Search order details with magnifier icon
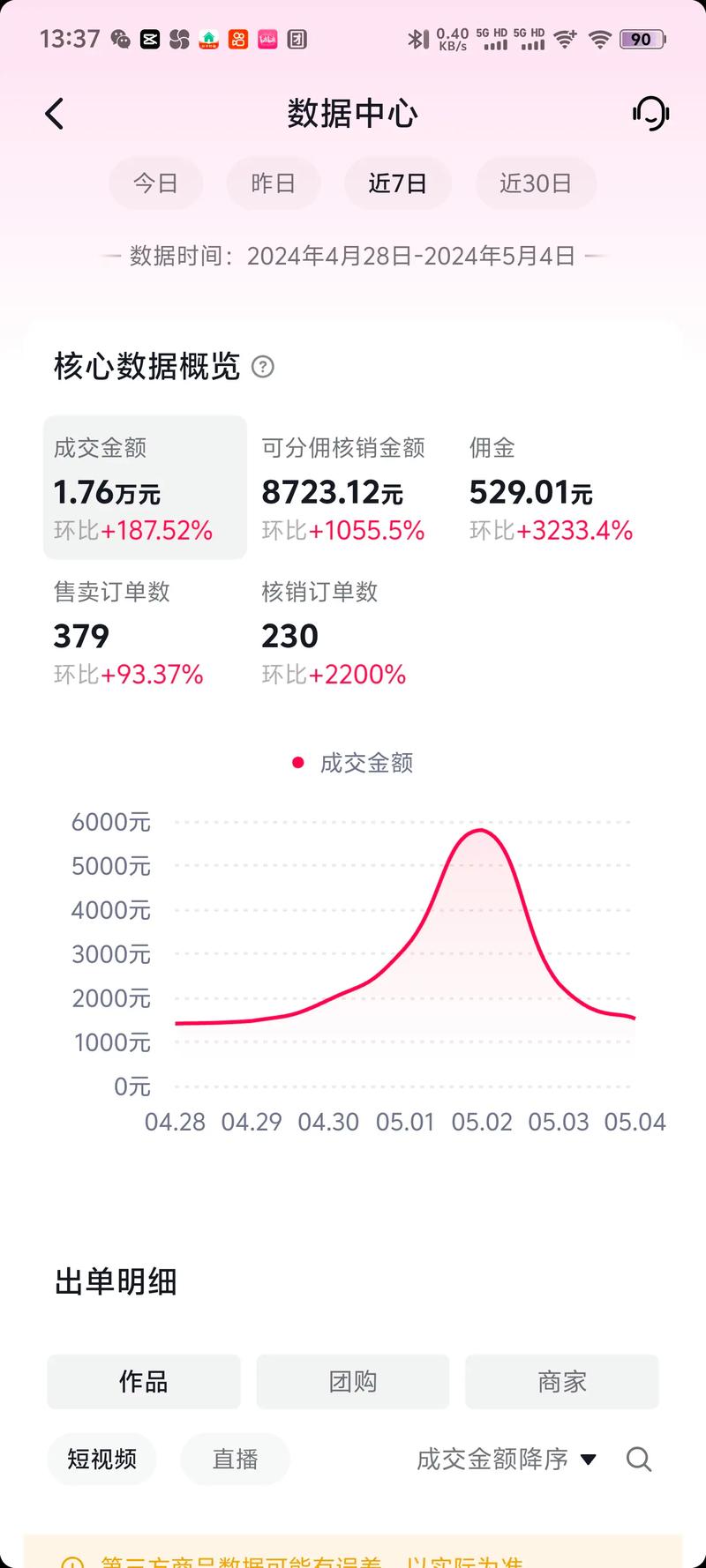Viewport: 706px width, 1568px height. (639, 1460)
